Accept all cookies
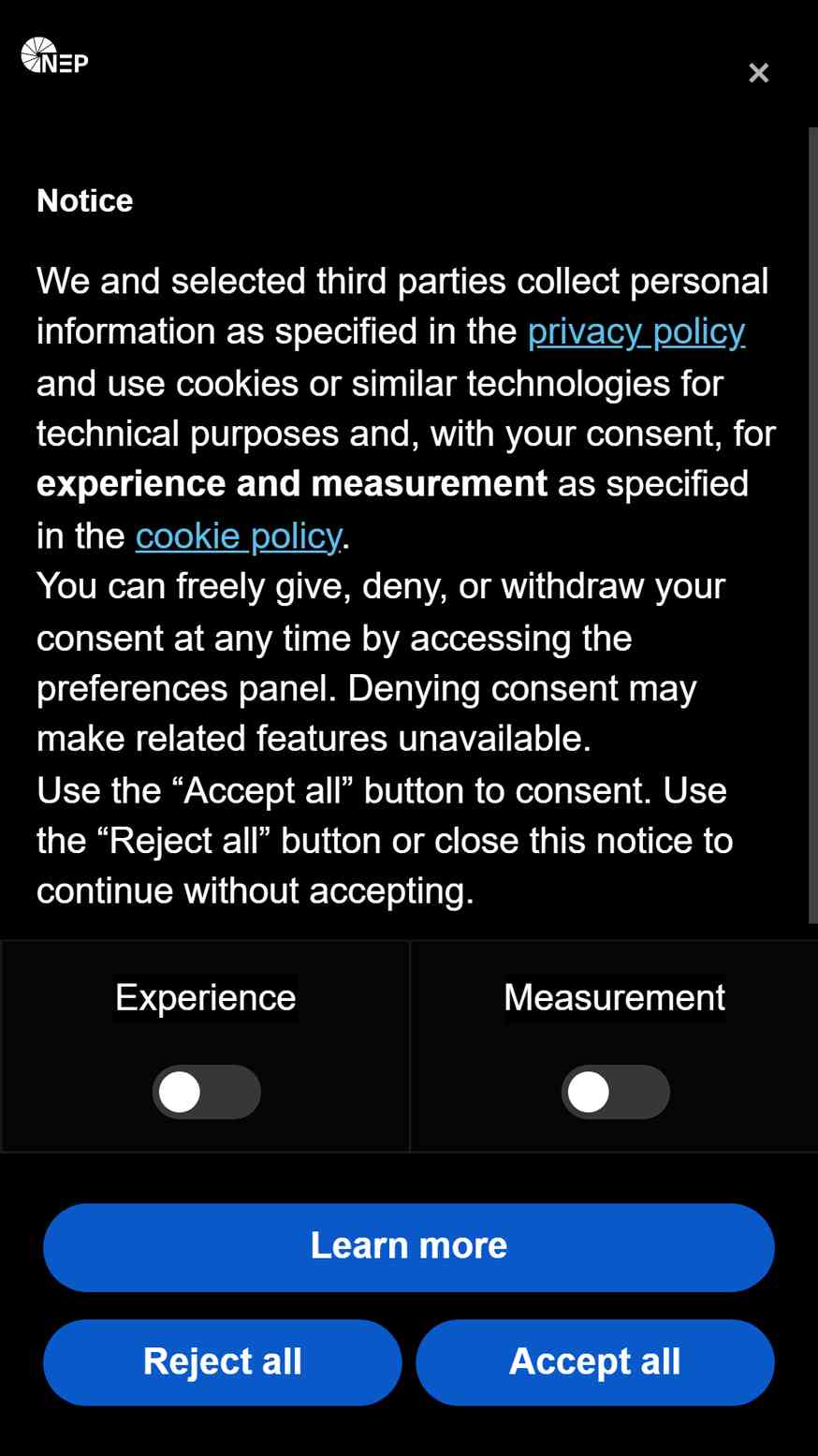818x1456 pixels. (595, 1362)
